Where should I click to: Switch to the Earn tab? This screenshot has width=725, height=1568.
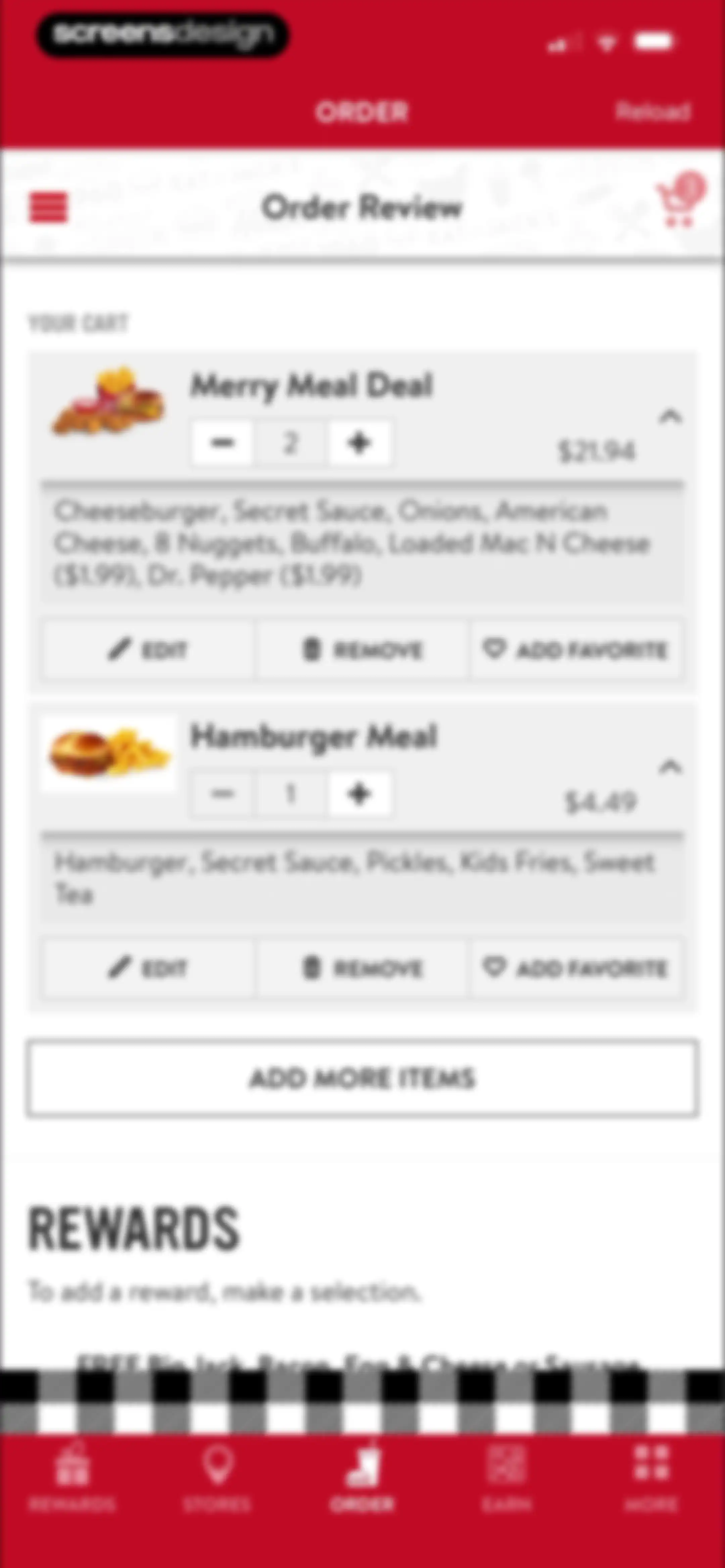click(507, 1479)
